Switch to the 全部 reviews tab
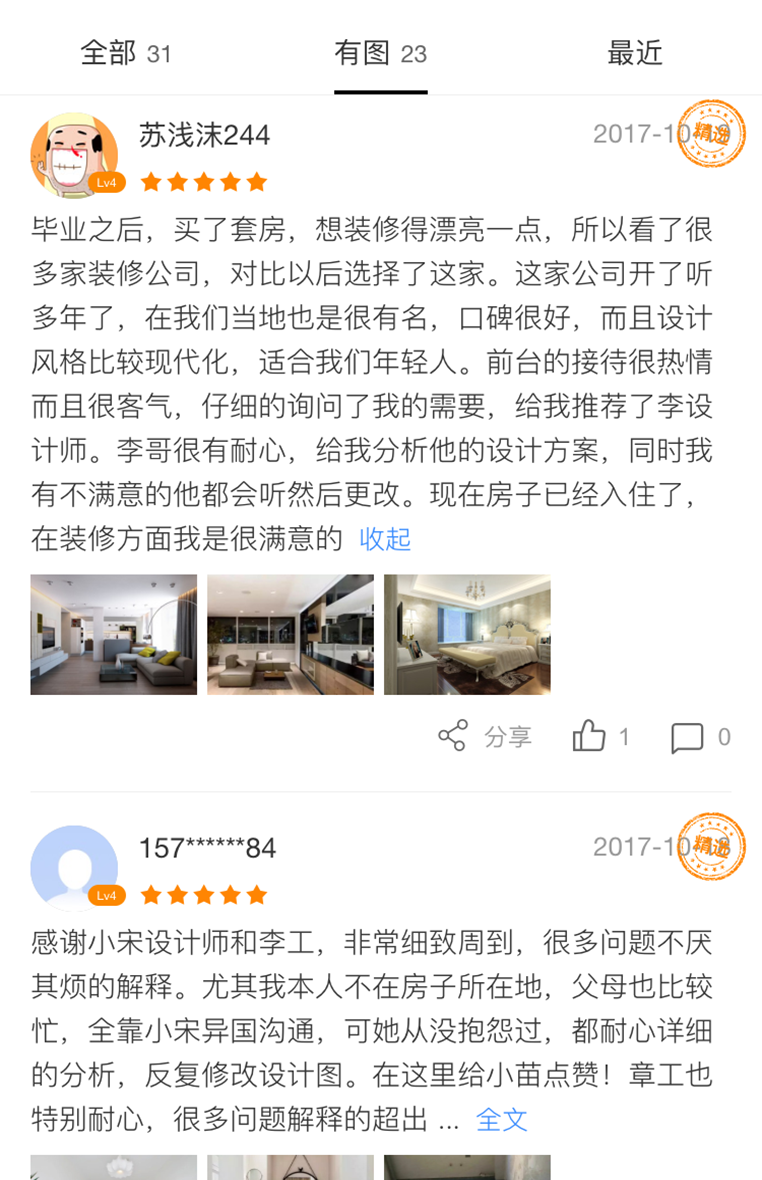Screen dimensions: 762x1180 tap(125, 53)
